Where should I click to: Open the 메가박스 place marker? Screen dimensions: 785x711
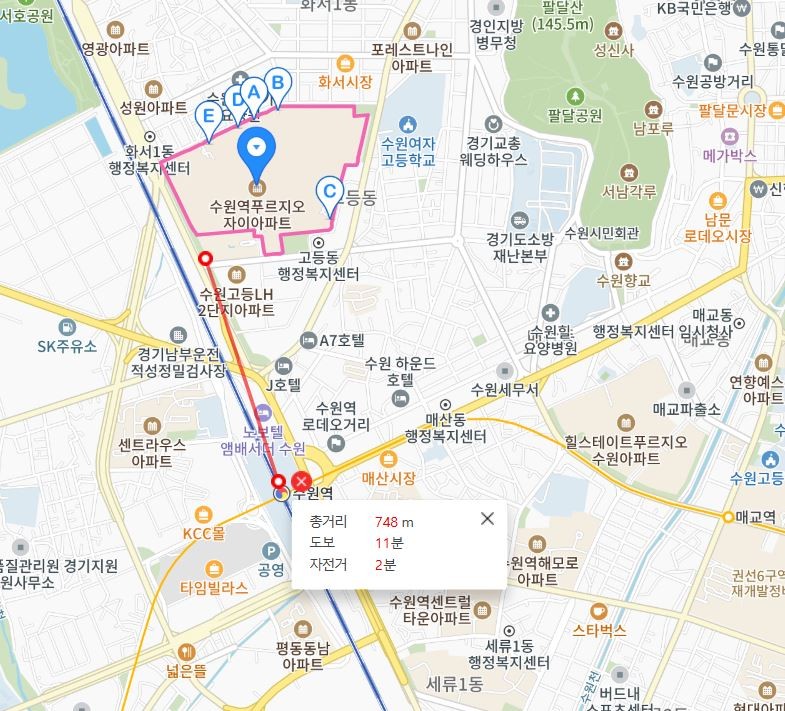coord(730,135)
